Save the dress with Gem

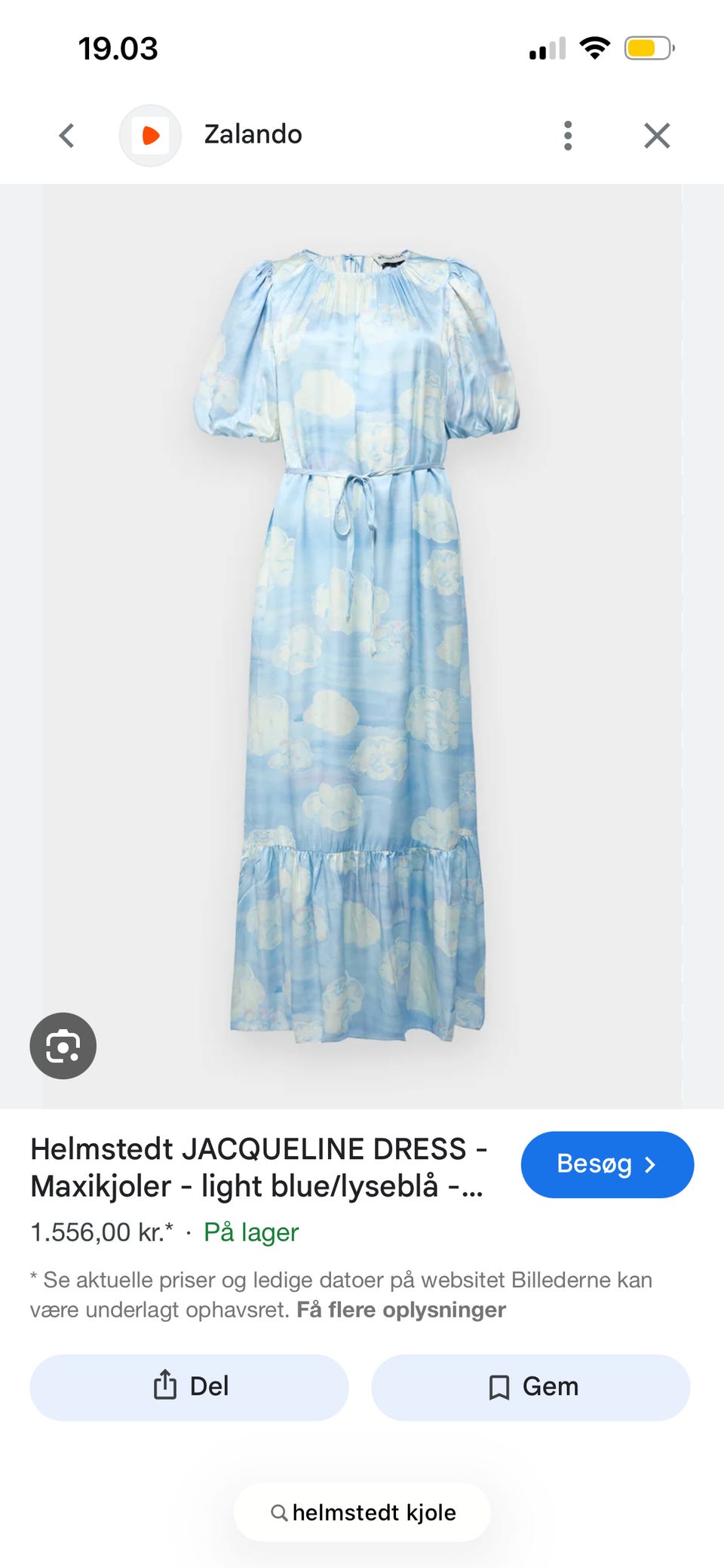531,1387
